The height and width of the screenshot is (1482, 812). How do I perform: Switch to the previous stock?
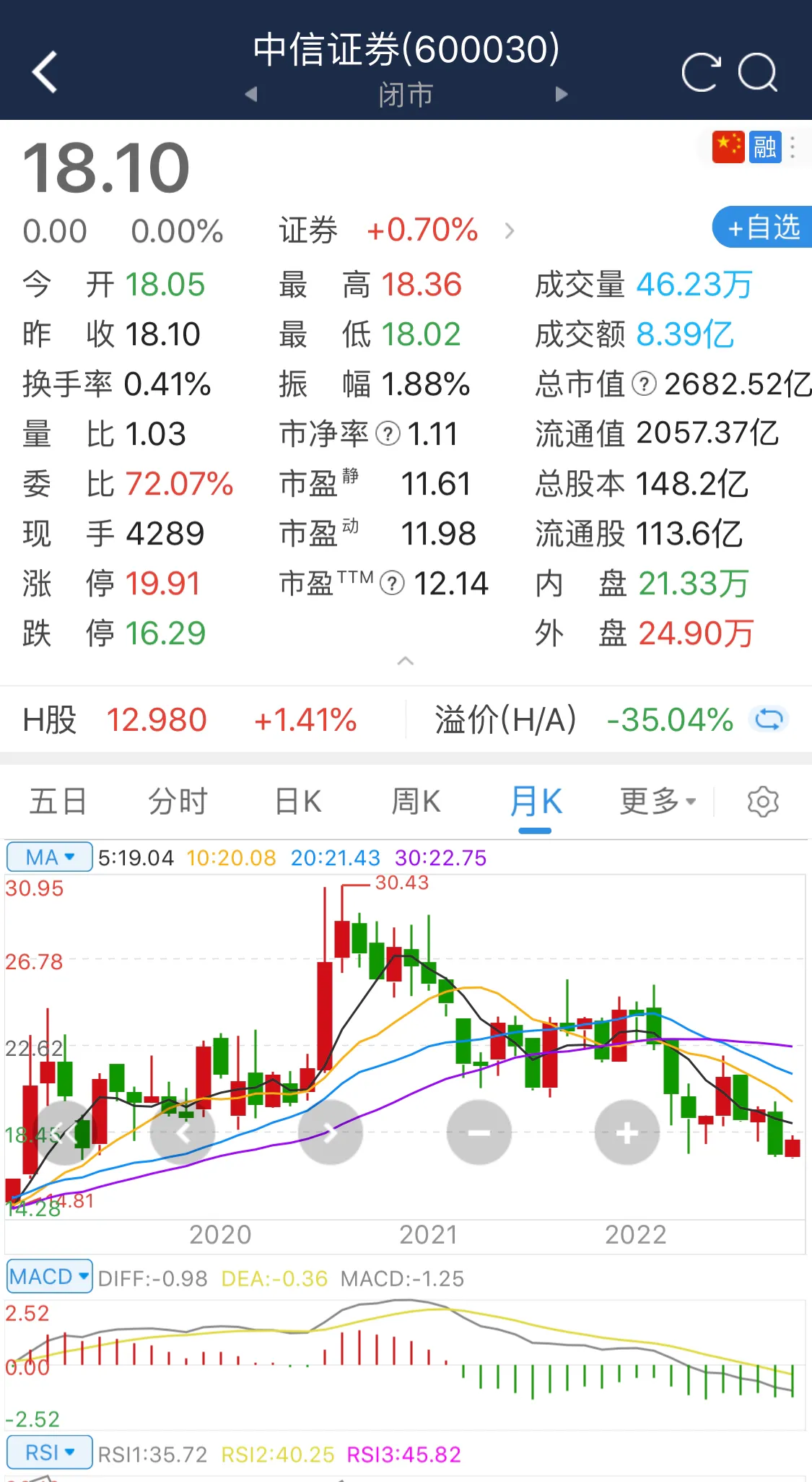pyautogui.click(x=251, y=94)
